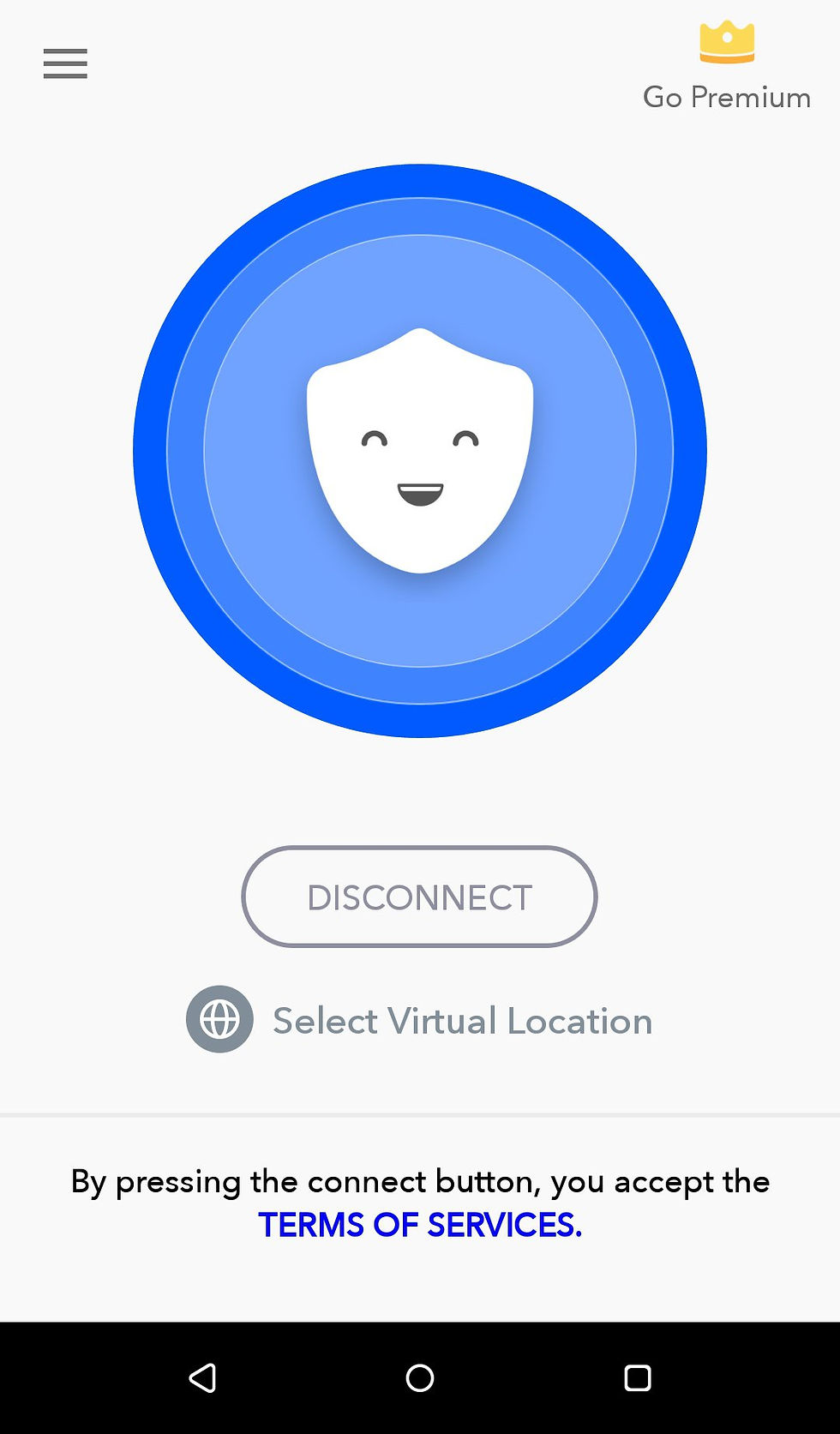Open the Terms of Services link
This screenshot has width=840, height=1434.
[x=420, y=1225]
